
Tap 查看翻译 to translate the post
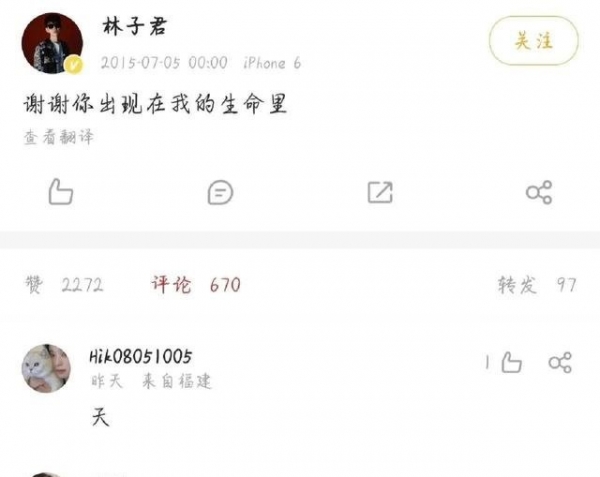pyautogui.click(x=59, y=137)
